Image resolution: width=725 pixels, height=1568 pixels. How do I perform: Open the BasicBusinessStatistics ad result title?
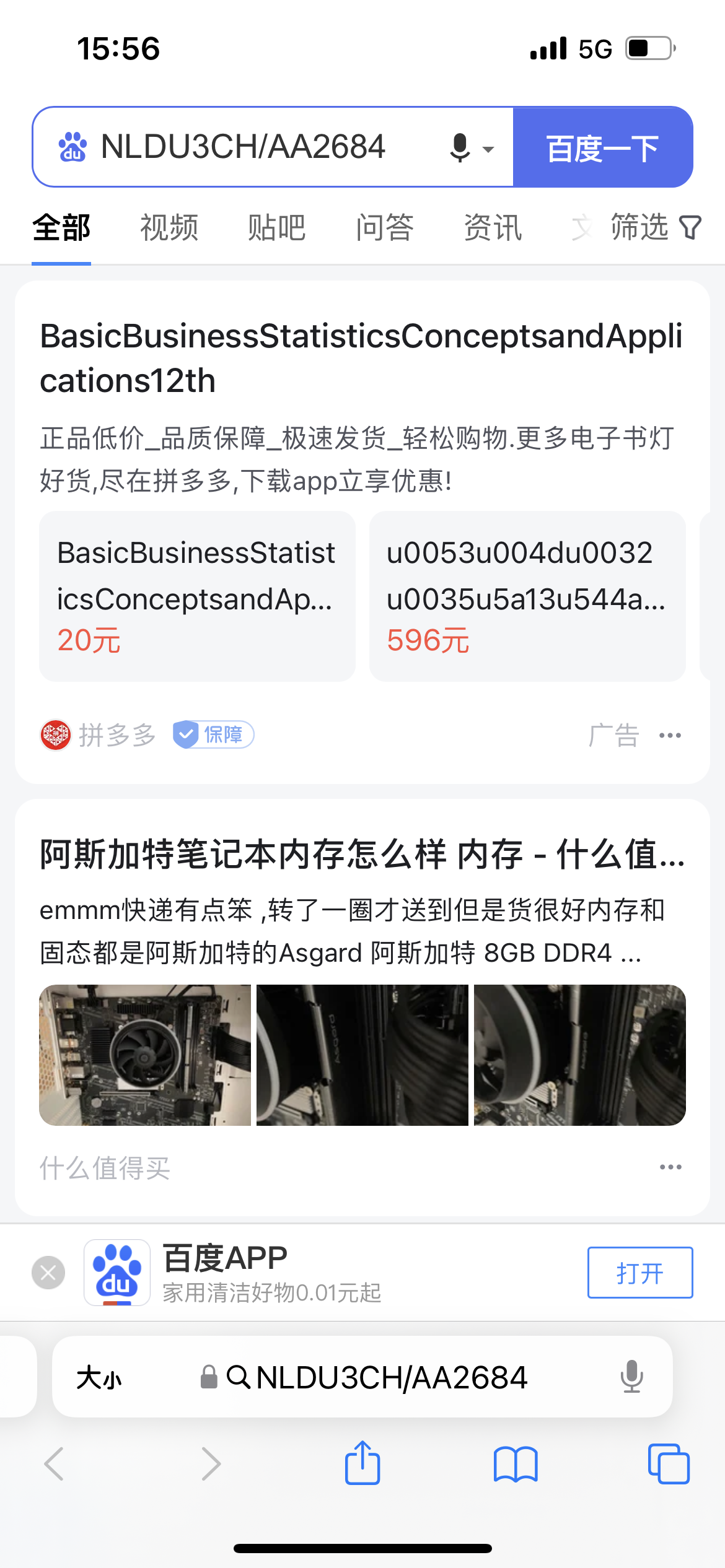pos(361,358)
